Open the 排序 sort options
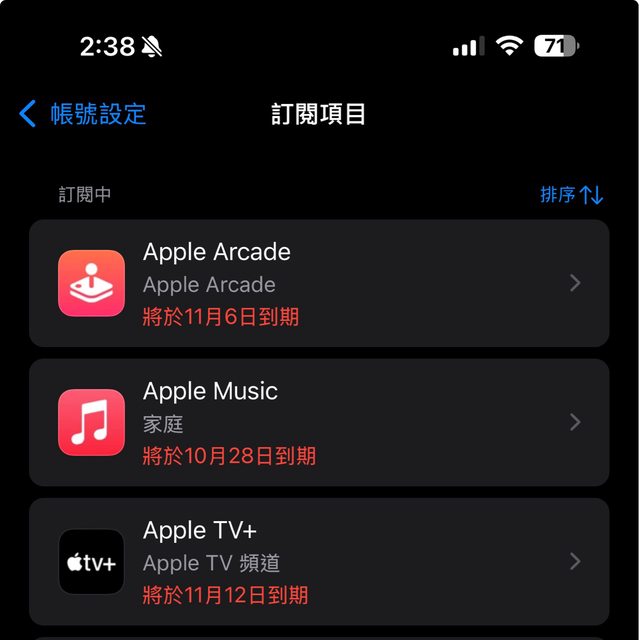The width and height of the screenshot is (639, 640). point(571,195)
